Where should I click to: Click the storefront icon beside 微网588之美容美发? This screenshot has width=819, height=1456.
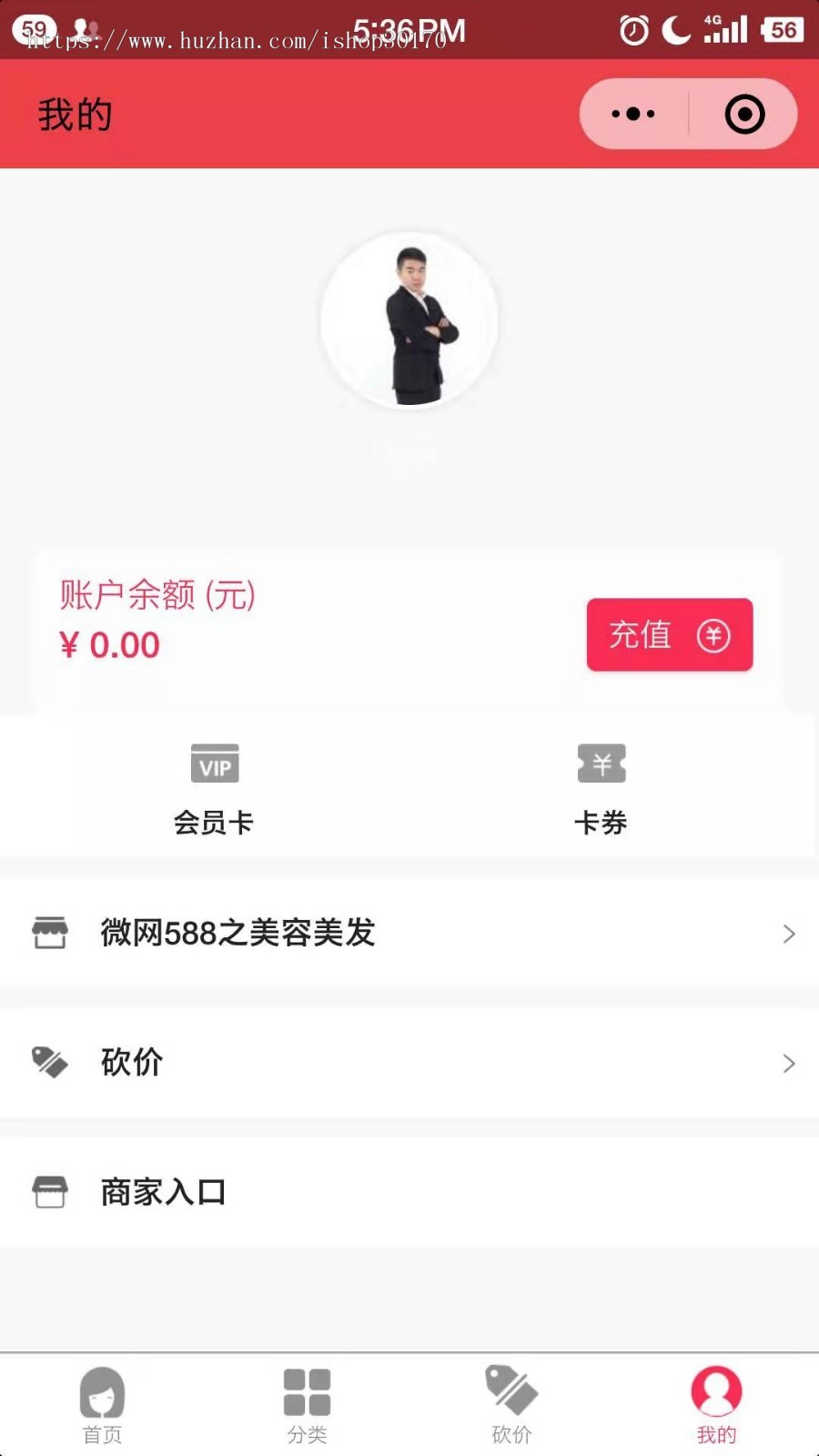pyautogui.click(x=50, y=932)
